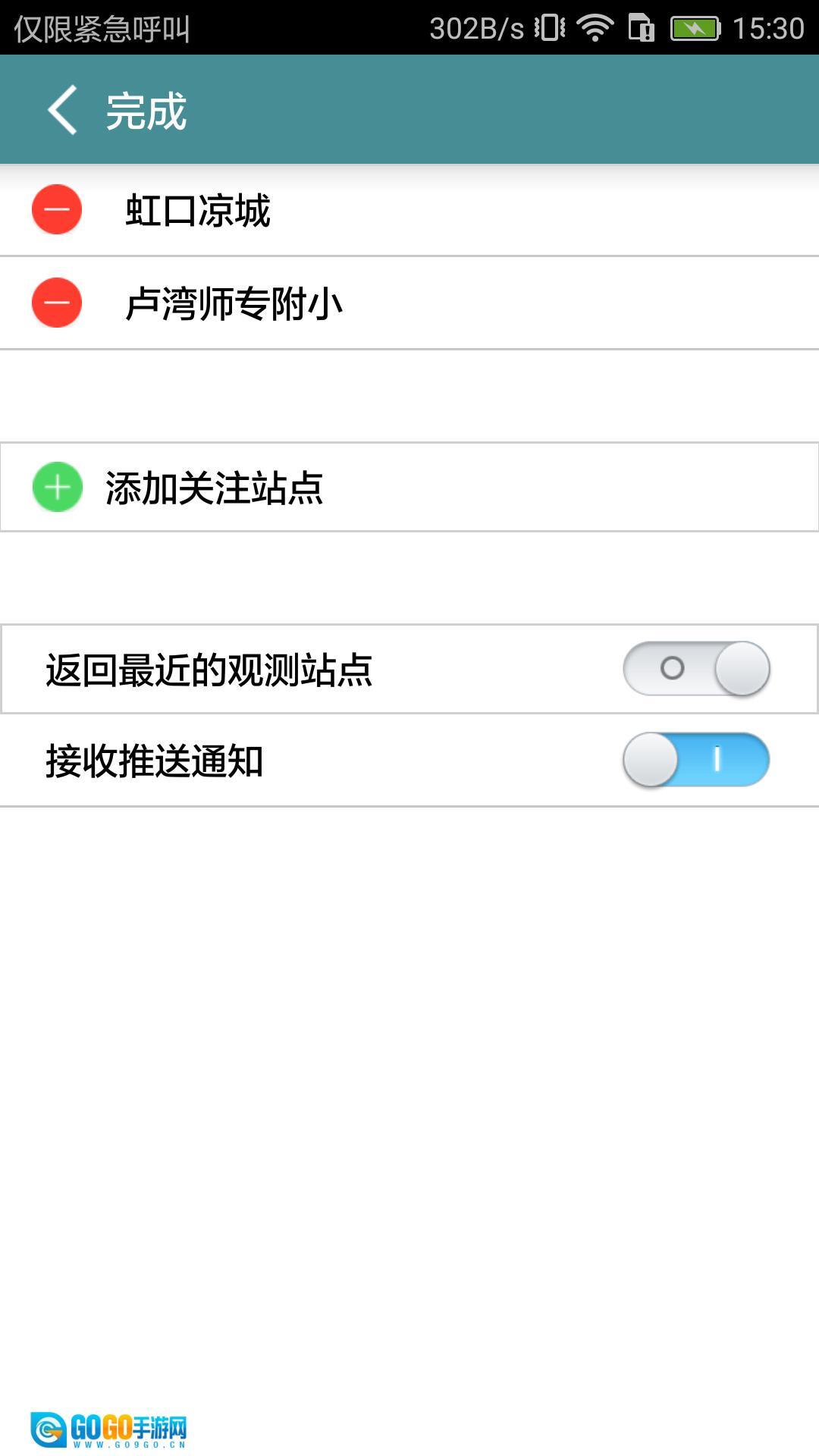819x1456 pixels.
Task: Remove the 虹口凉城 station
Action: 57,209
